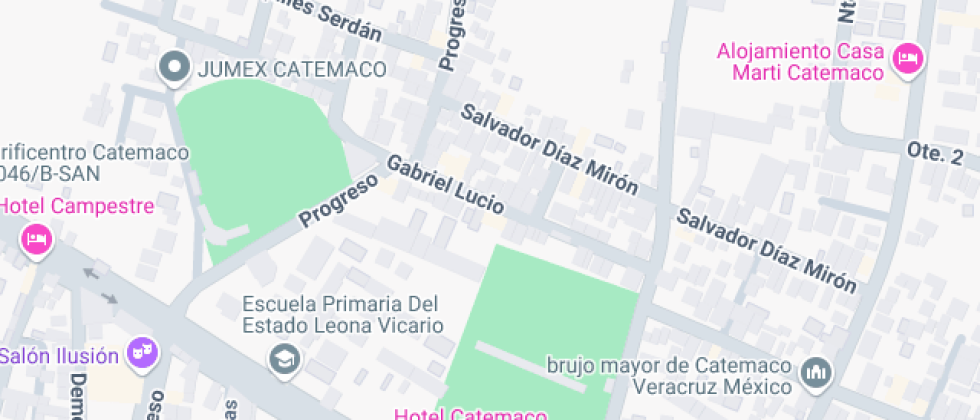The image size is (980, 420).
Task: Open the JUMEX CATEMACO map pin
Action: [x=175, y=67]
